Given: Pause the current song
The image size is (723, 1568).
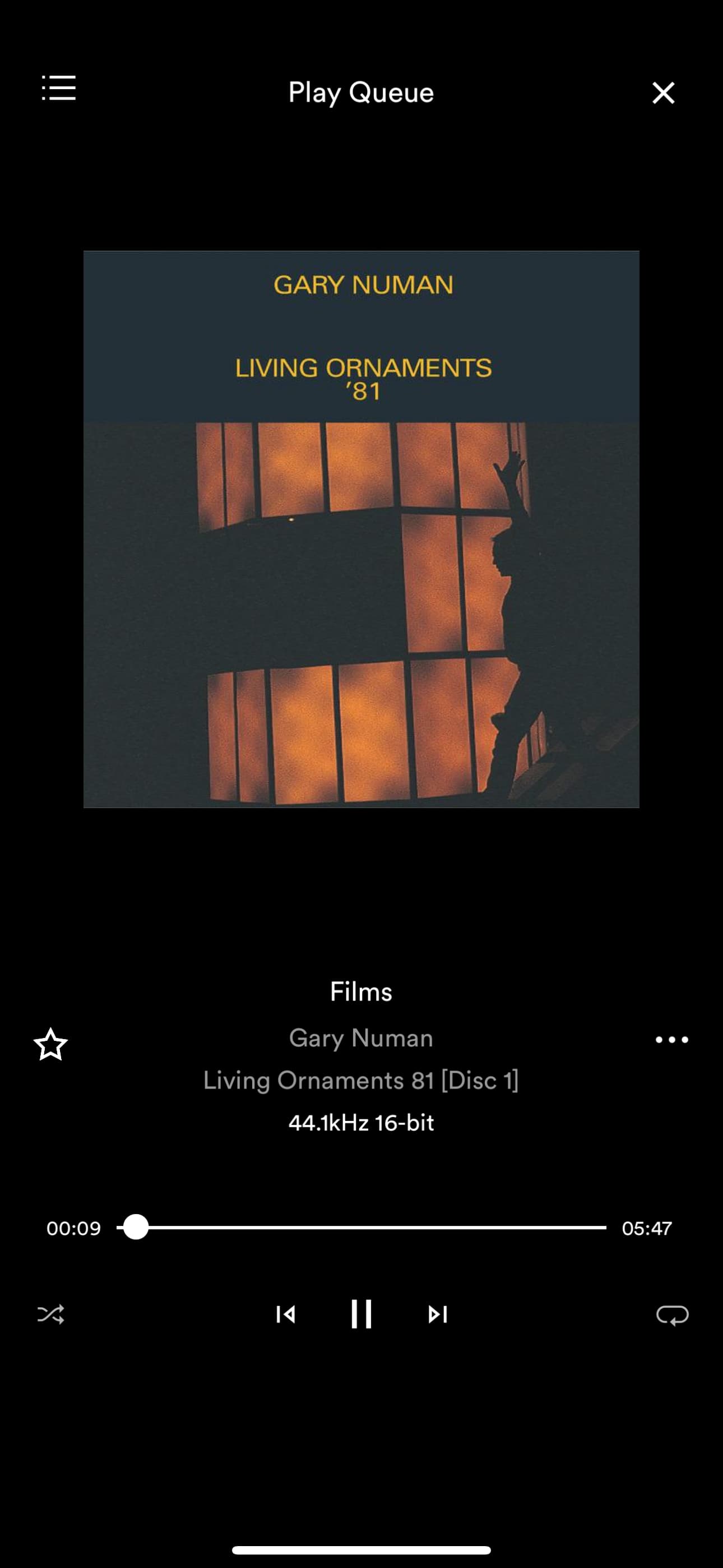Looking at the screenshot, I should (361, 1314).
